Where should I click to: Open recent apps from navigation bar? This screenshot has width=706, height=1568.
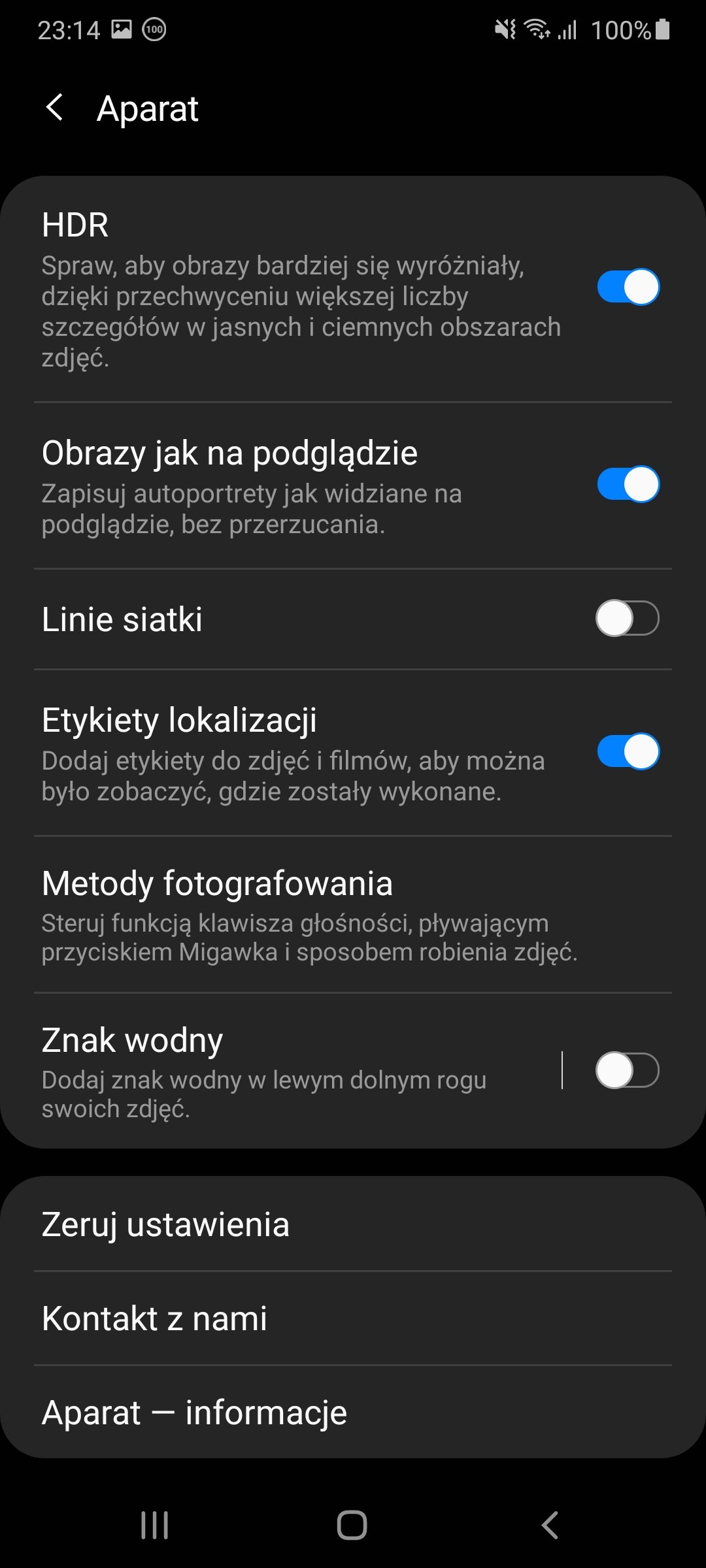tap(155, 1526)
